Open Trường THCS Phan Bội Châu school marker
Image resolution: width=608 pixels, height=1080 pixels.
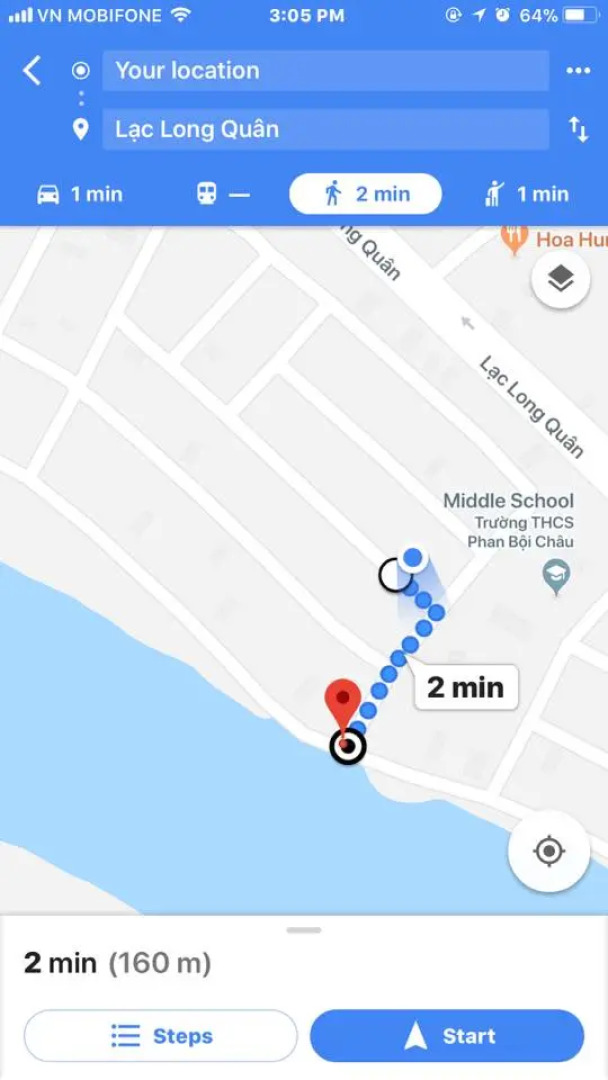coord(556,574)
